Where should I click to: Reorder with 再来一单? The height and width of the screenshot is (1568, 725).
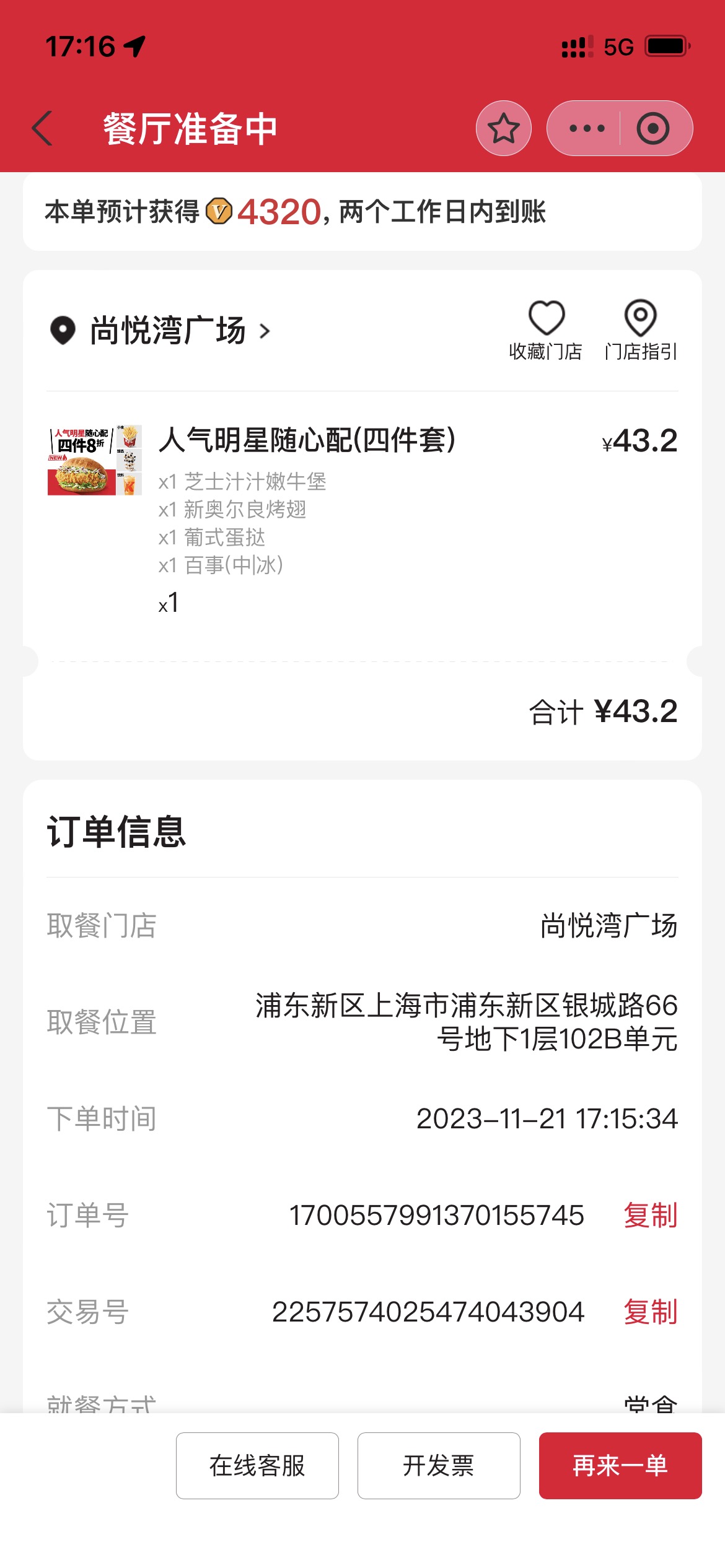[x=620, y=1465]
